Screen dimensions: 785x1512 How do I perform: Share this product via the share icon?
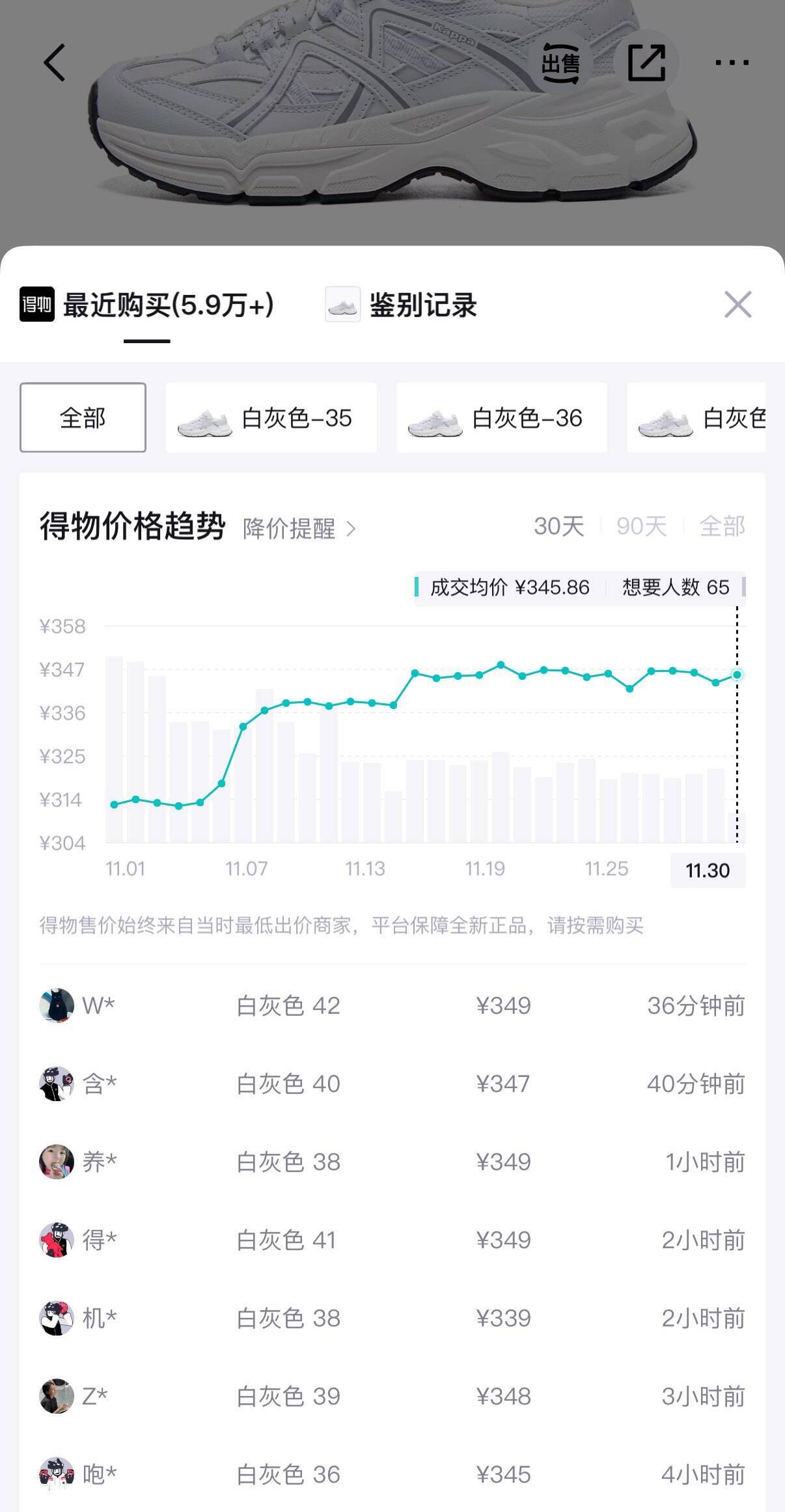tap(646, 63)
